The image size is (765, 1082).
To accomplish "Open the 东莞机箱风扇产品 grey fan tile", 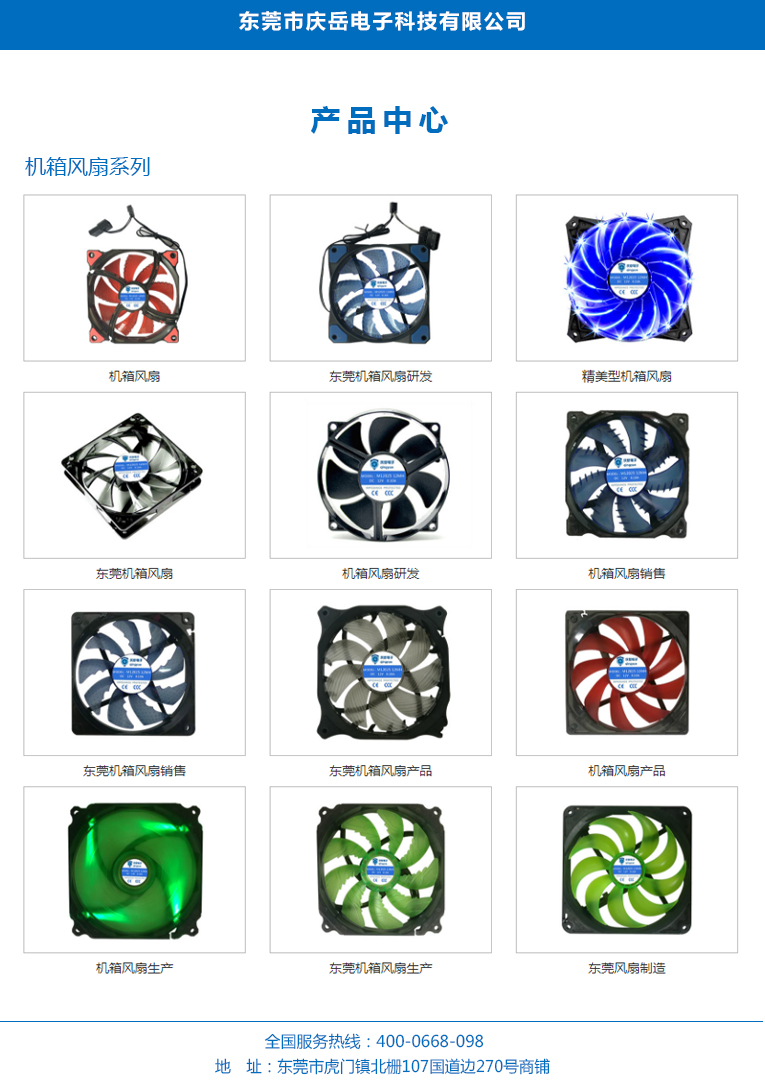I will 380,672.
